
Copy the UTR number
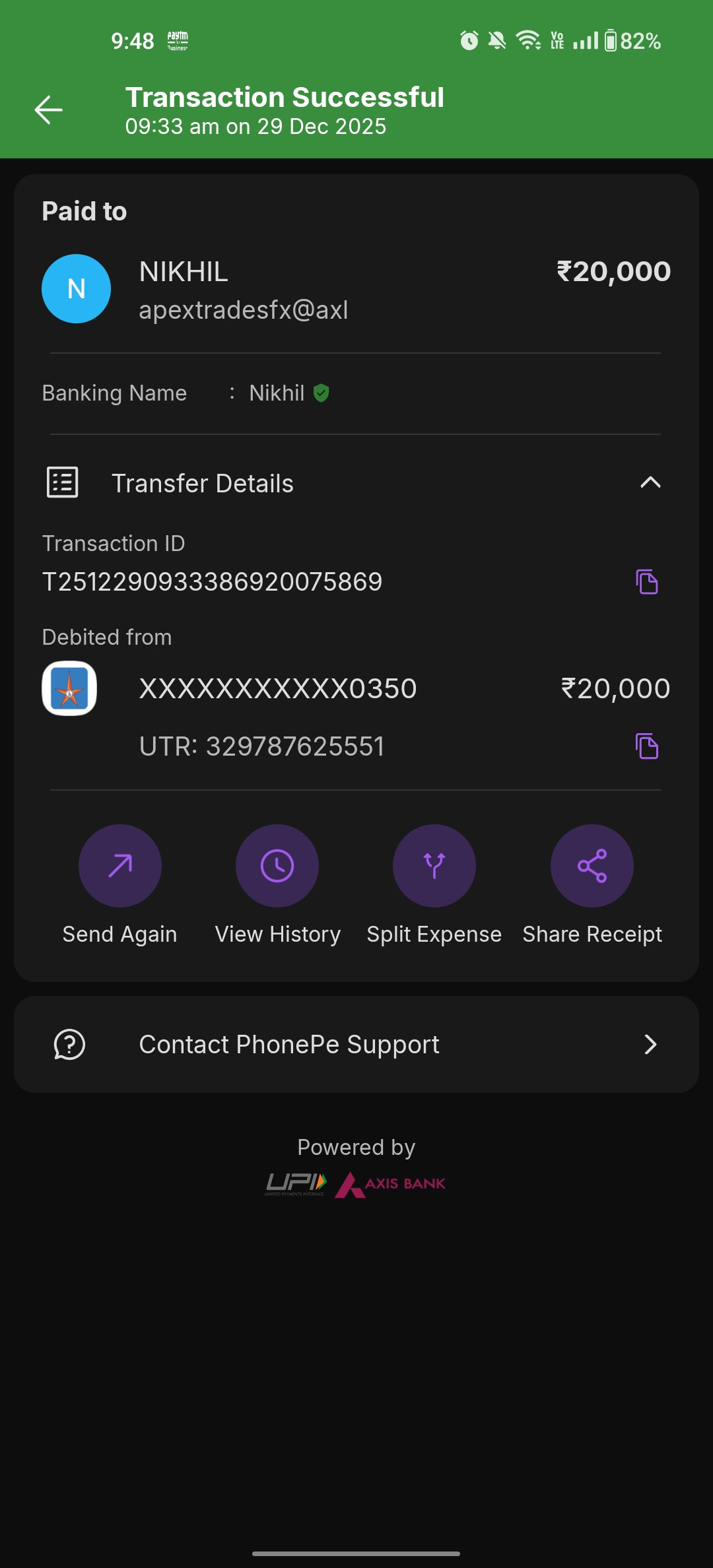point(647,746)
